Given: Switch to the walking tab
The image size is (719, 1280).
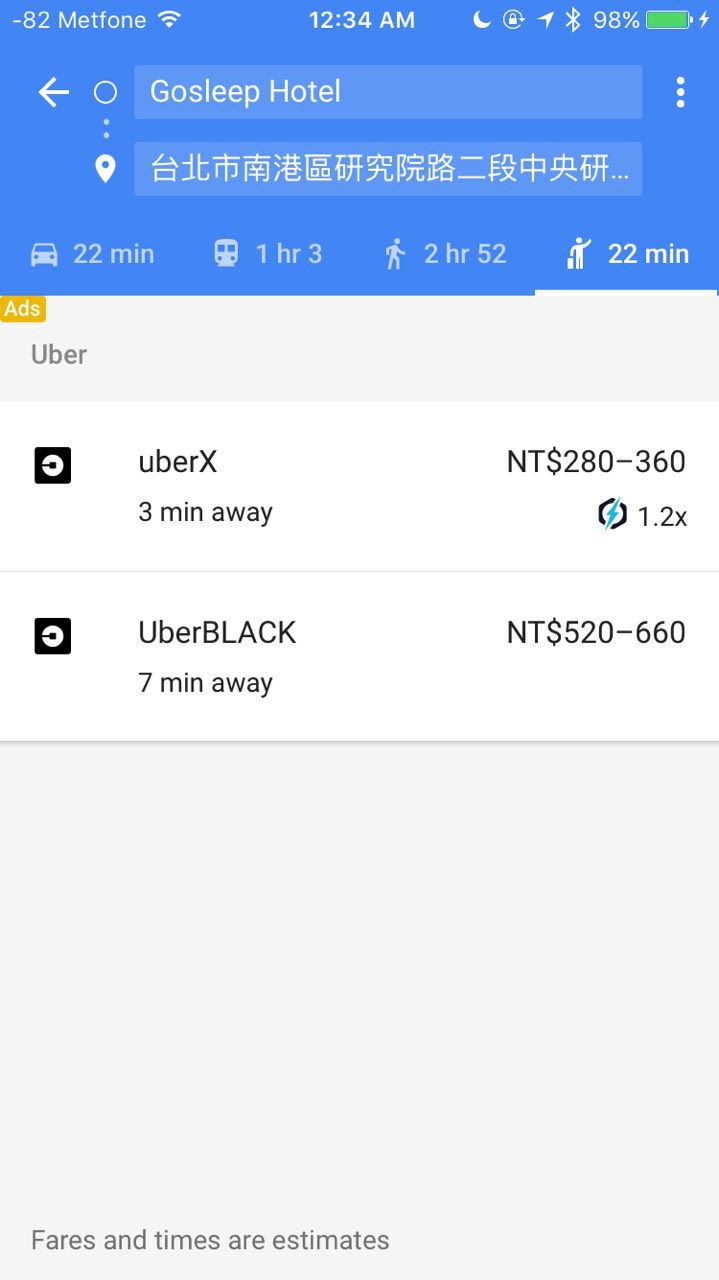Looking at the screenshot, I should point(445,254).
